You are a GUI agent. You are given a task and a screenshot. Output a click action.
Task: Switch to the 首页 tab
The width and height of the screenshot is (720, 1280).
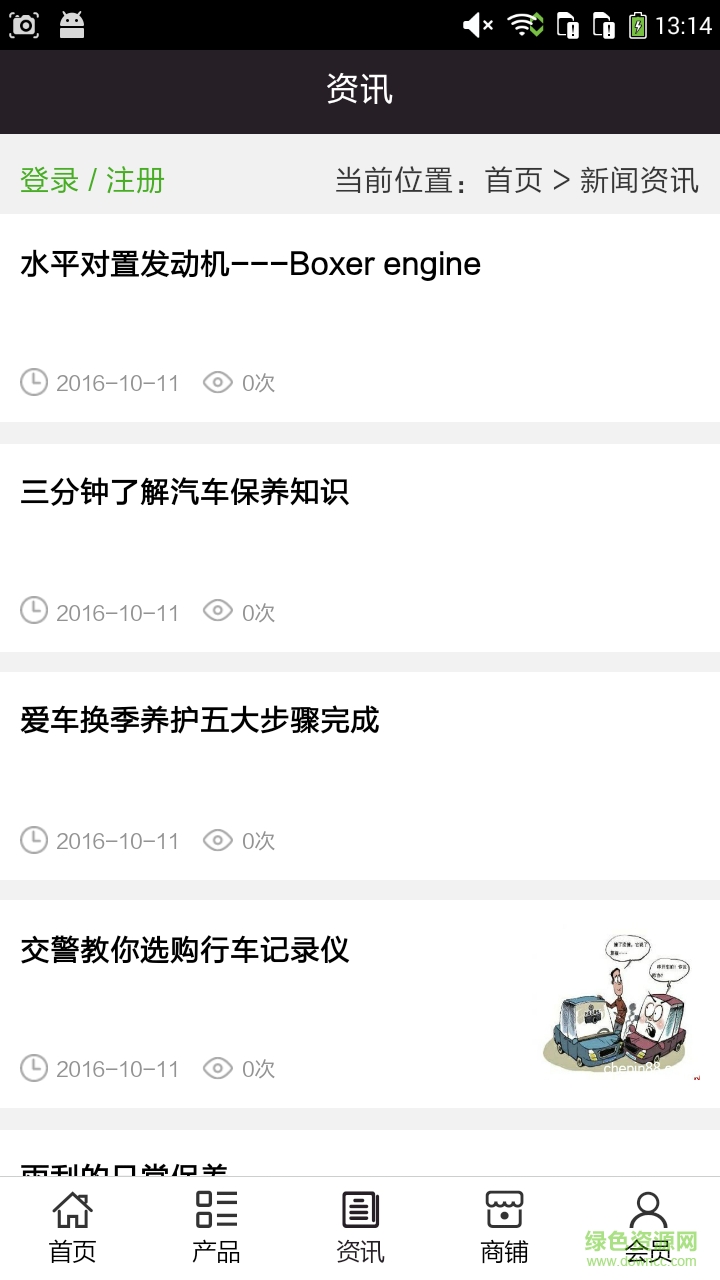point(72,1226)
